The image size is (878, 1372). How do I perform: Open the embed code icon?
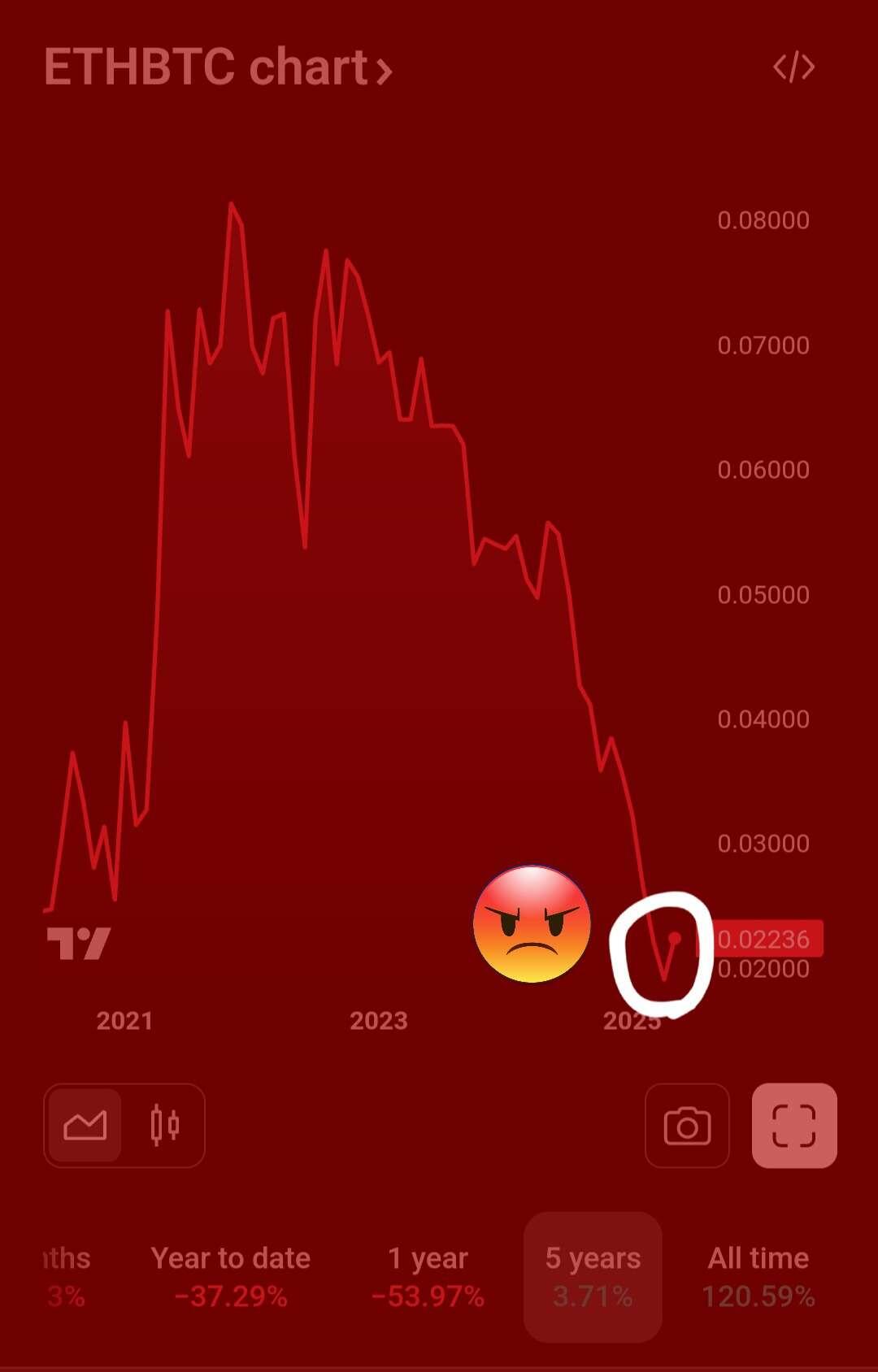(x=793, y=67)
